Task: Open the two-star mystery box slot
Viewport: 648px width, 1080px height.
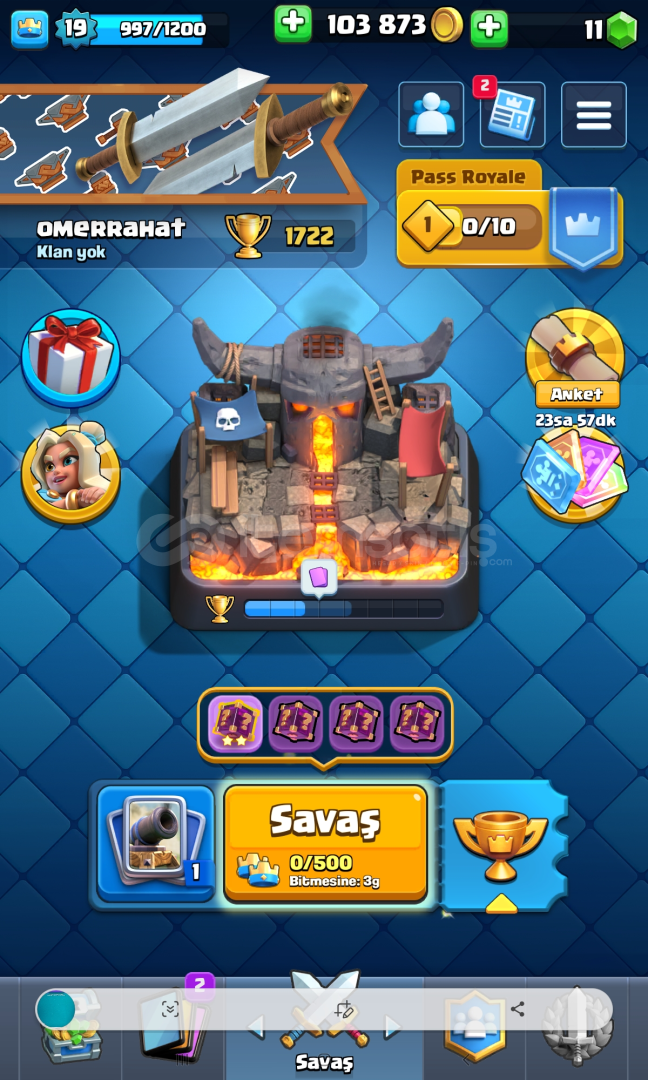Action: pyautogui.click(x=235, y=723)
